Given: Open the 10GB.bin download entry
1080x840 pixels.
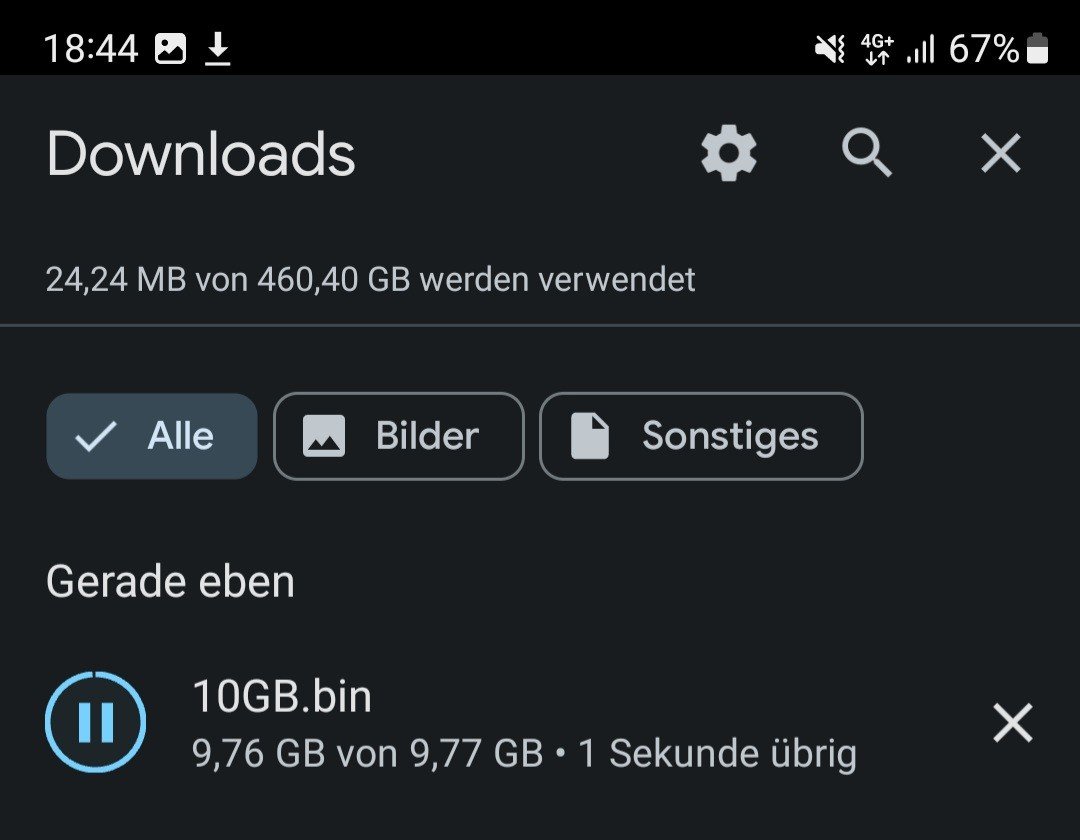Looking at the screenshot, I should [524, 723].
